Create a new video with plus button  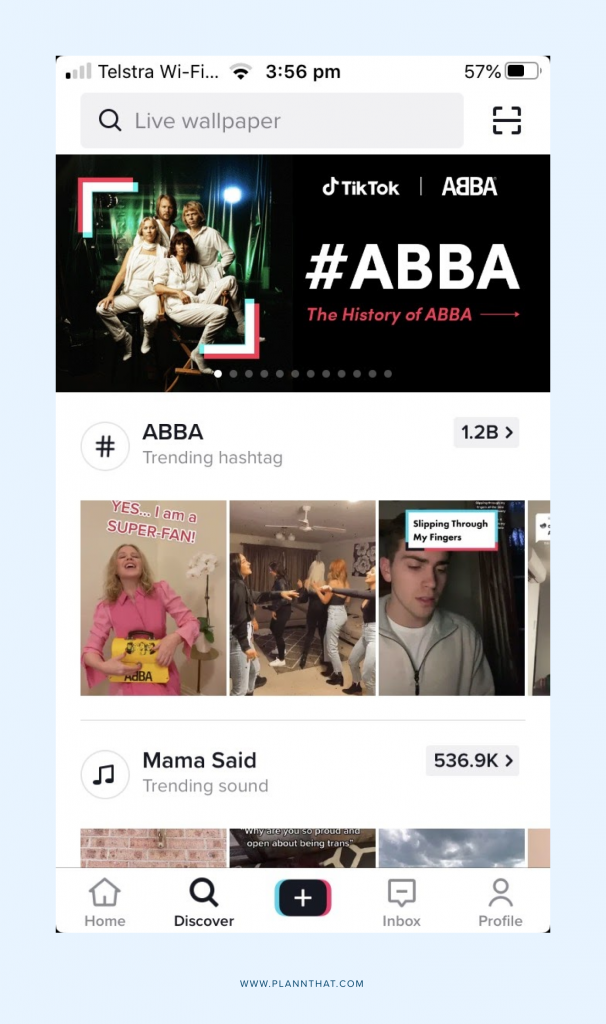click(x=303, y=899)
